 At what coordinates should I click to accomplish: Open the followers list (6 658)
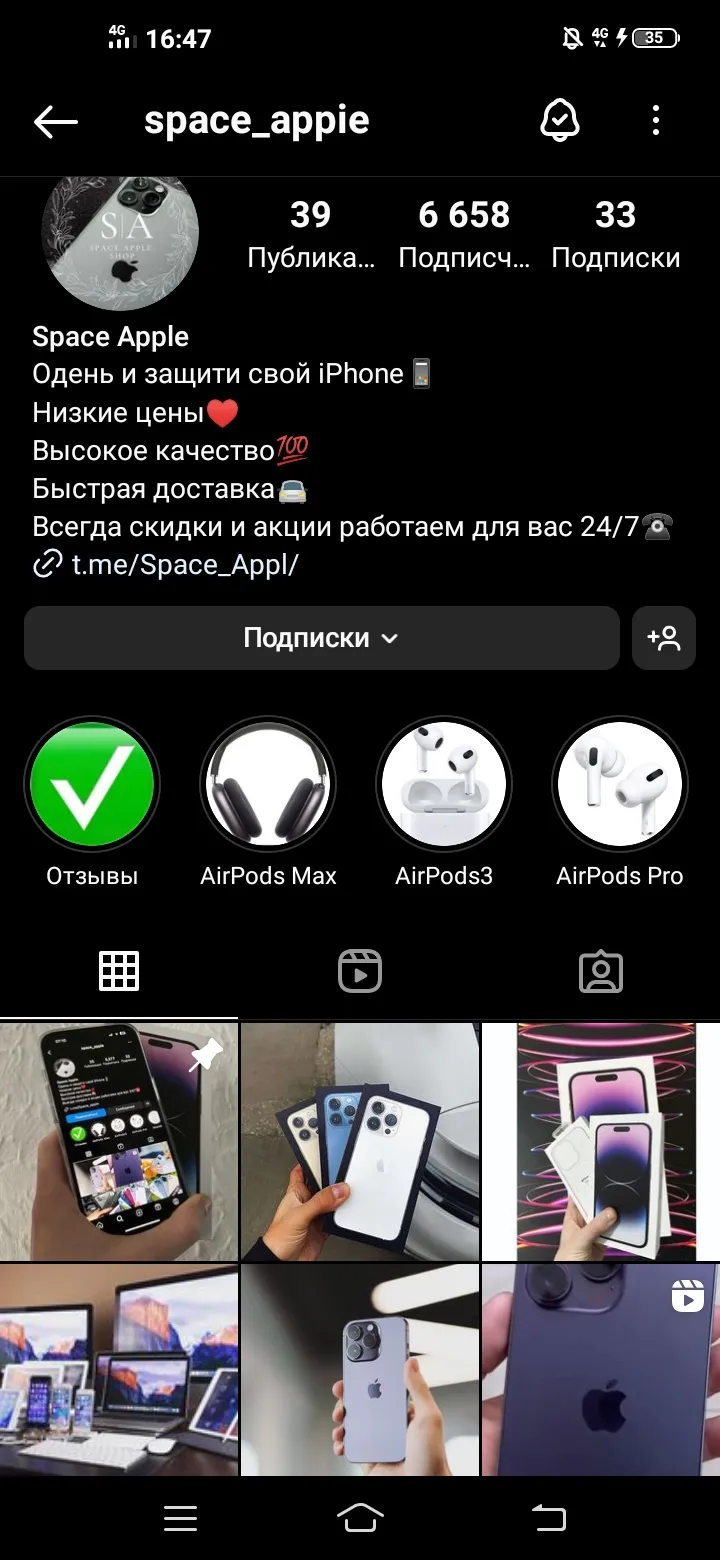pos(464,234)
